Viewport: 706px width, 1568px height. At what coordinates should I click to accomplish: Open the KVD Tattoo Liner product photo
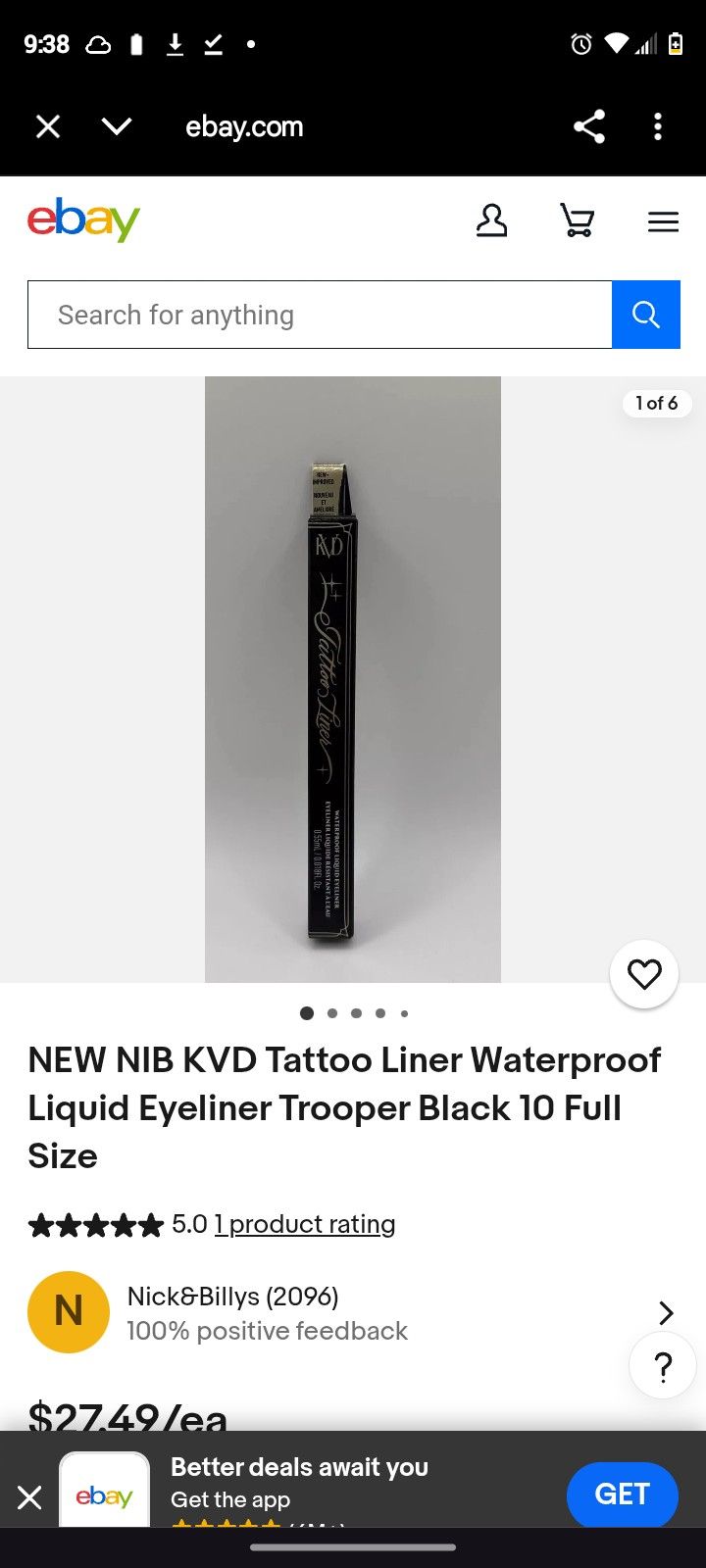point(352,679)
